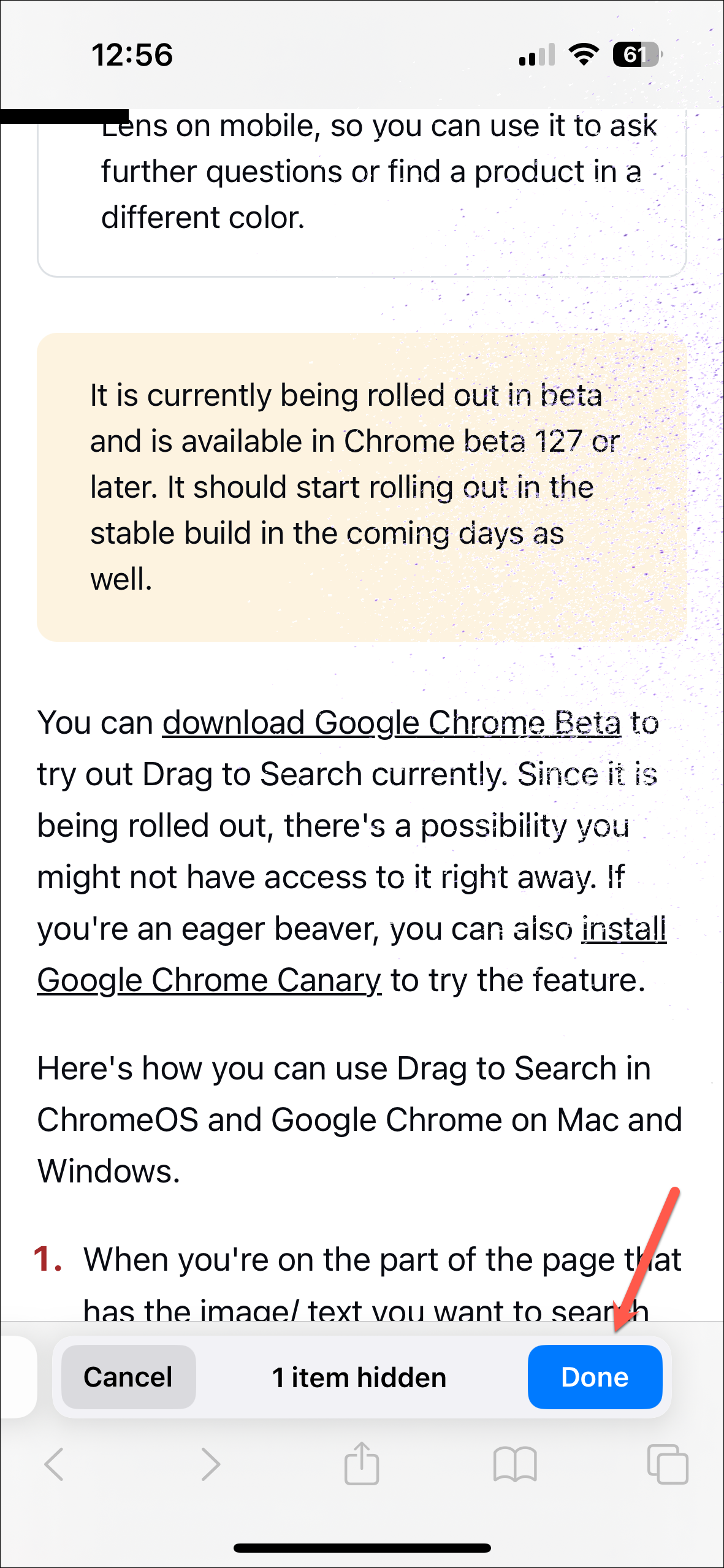Open the download Google Chrome Beta link

(x=391, y=723)
